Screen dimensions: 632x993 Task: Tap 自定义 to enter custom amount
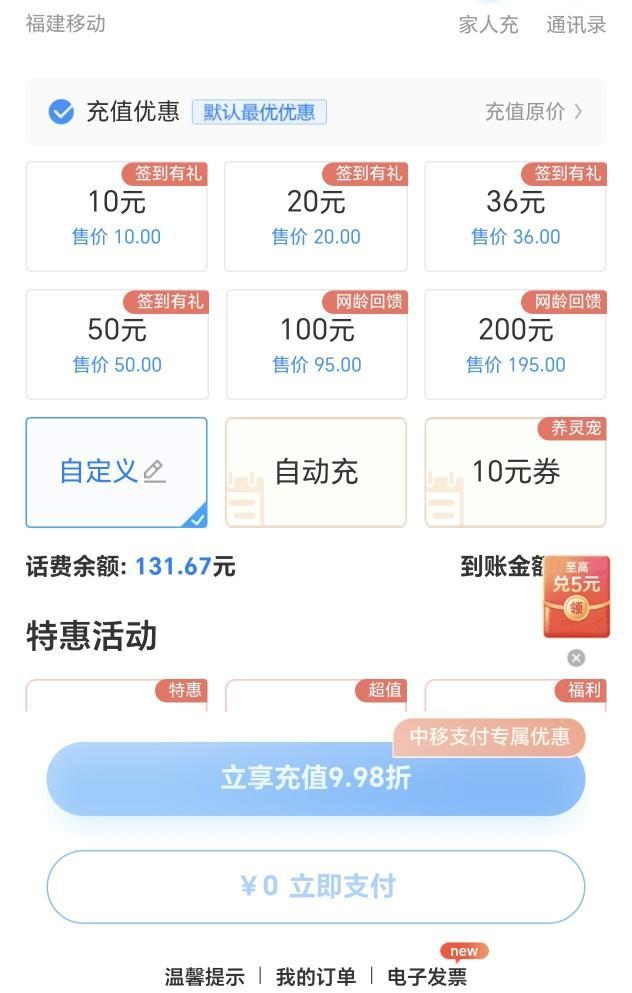point(116,472)
